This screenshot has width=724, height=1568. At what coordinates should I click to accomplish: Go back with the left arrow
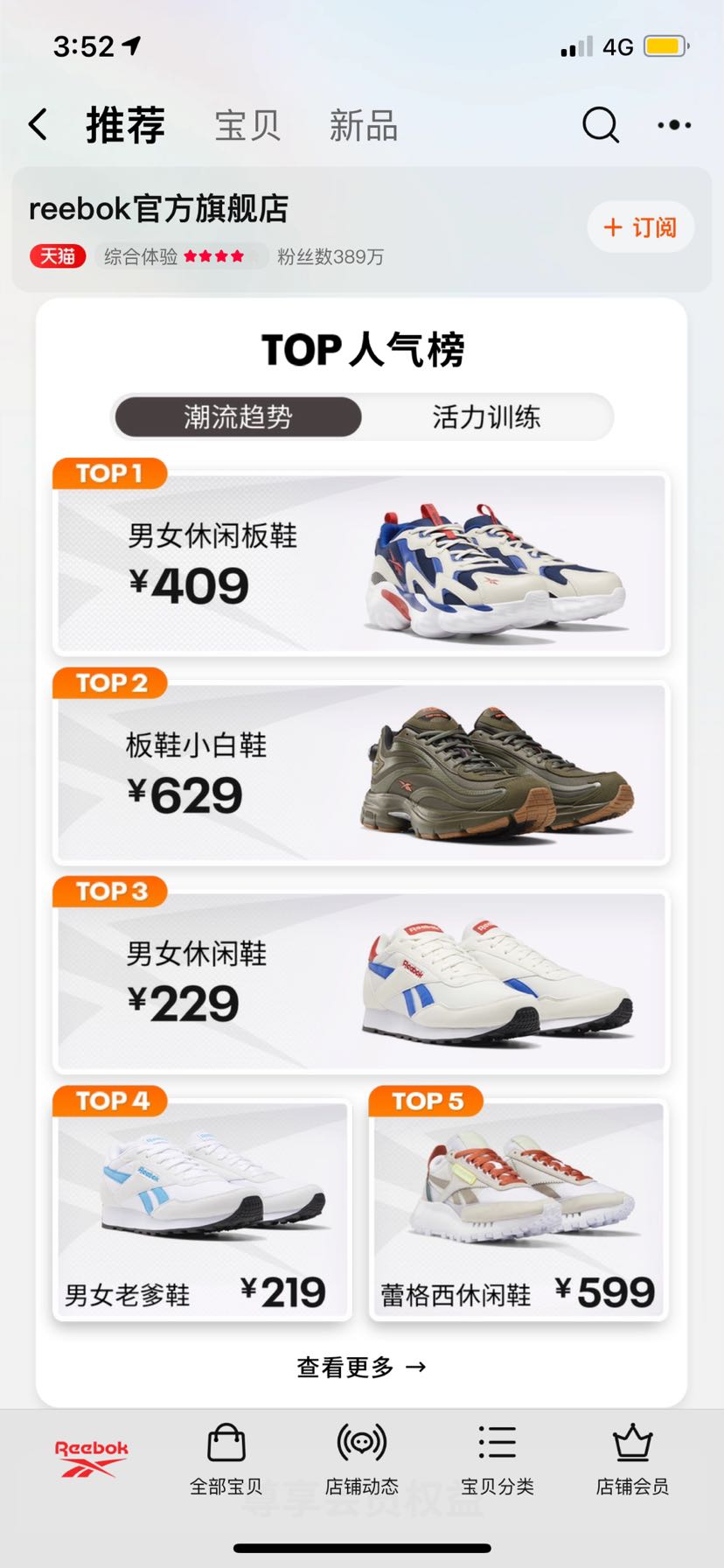click(x=38, y=125)
